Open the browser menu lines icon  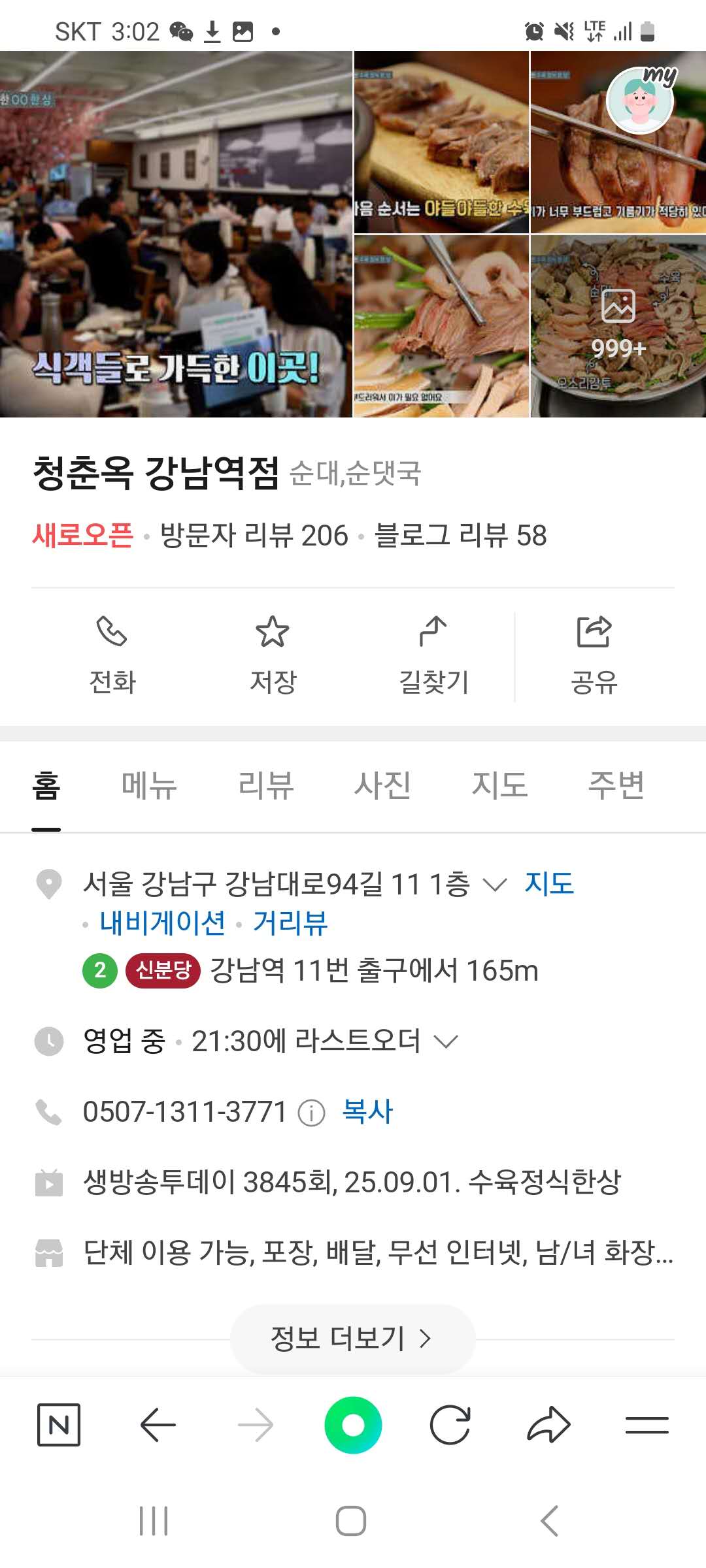click(647, 1424)
